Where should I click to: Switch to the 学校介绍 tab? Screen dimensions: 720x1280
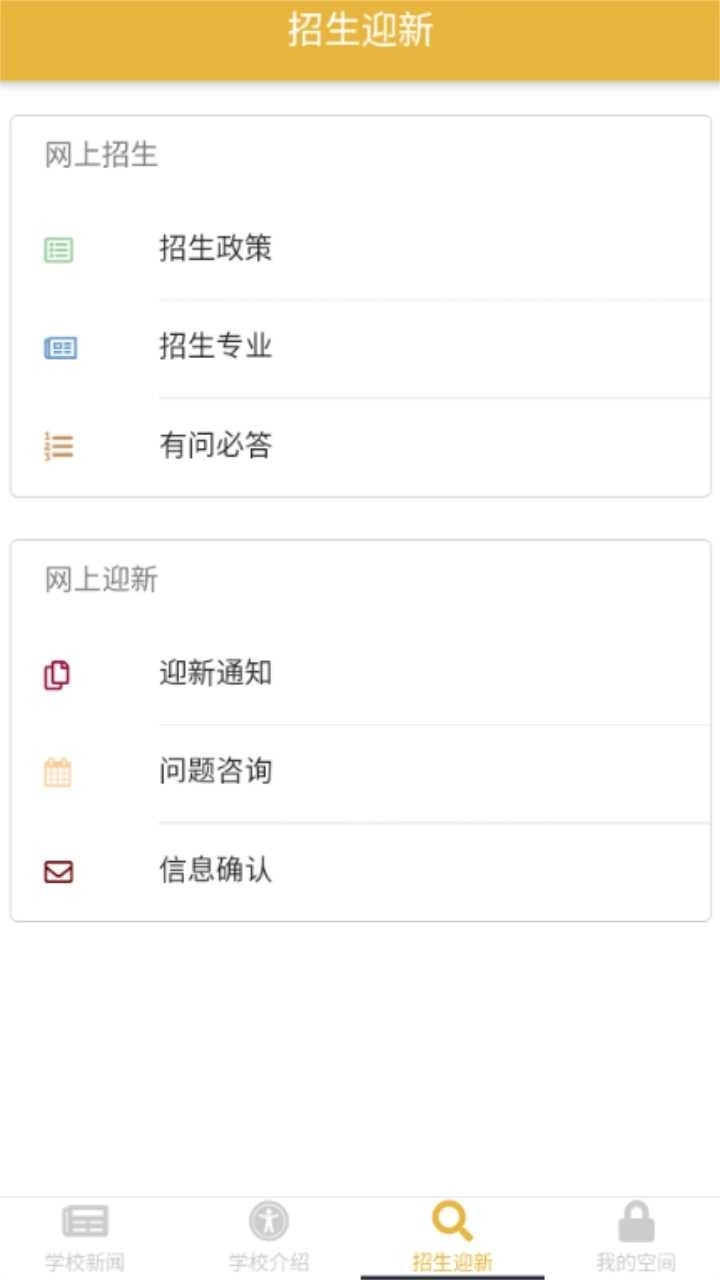[x=267, y=1240]
